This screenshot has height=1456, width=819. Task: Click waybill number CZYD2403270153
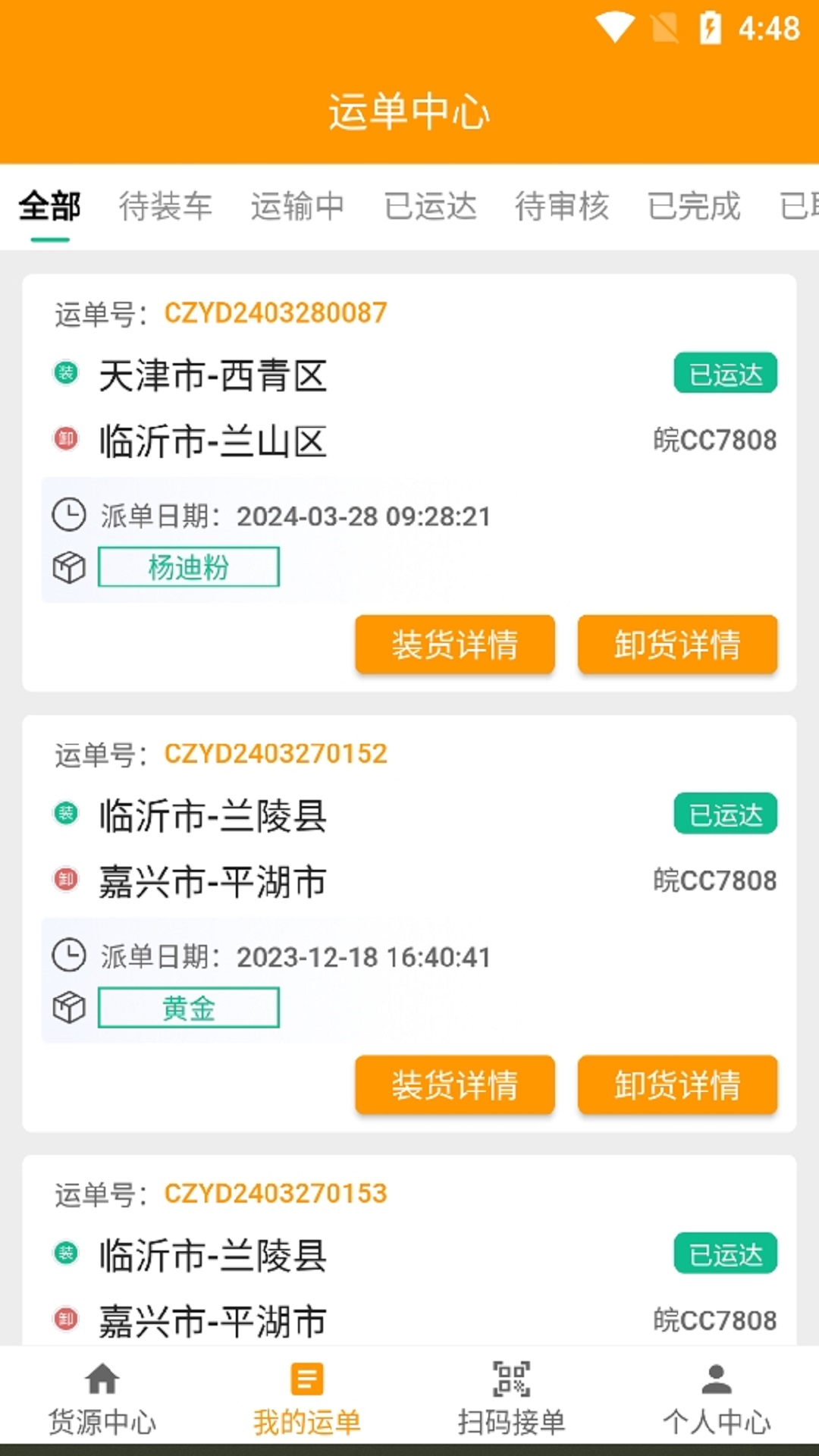(276, 1192)
